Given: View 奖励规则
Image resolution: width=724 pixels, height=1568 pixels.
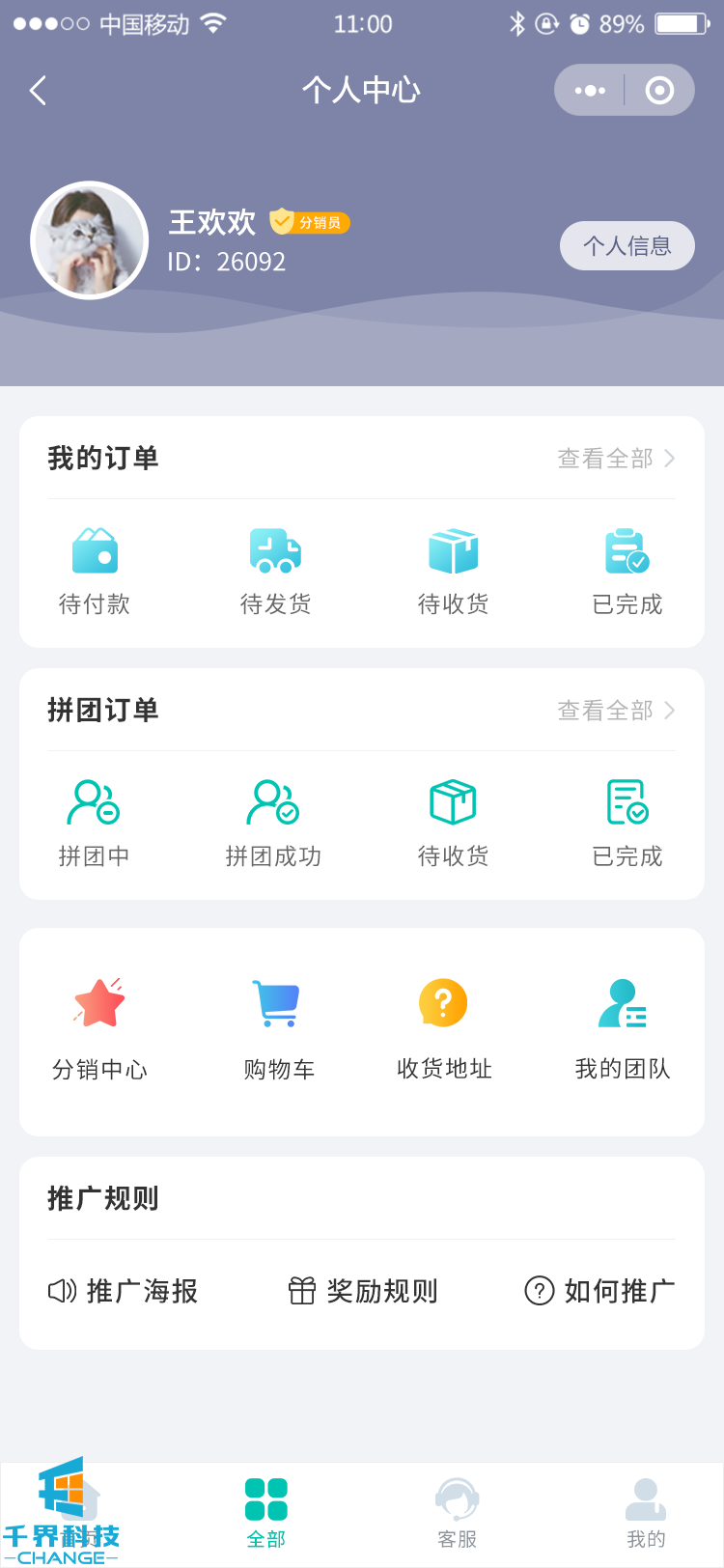Looking at the screenshot, I should 363,1291.
